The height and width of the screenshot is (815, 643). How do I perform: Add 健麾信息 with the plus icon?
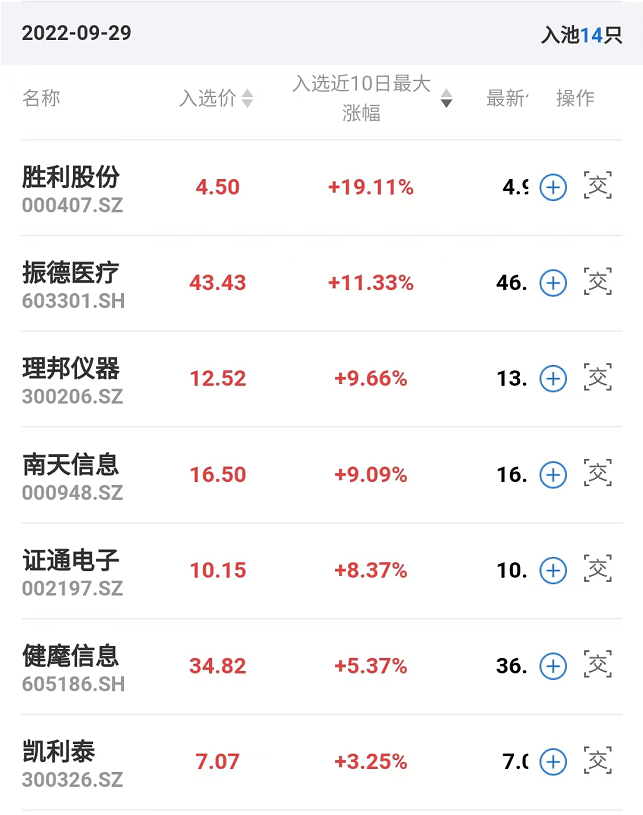(553, 666)
